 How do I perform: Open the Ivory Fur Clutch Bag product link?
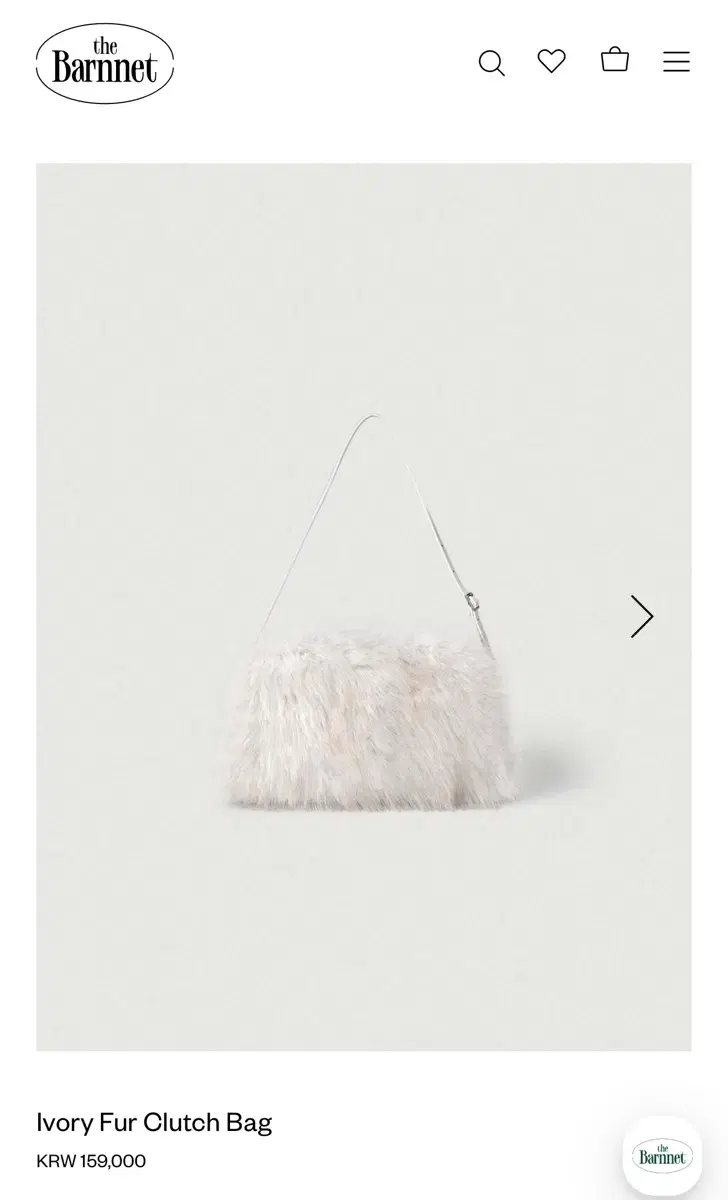(154, 1122)
